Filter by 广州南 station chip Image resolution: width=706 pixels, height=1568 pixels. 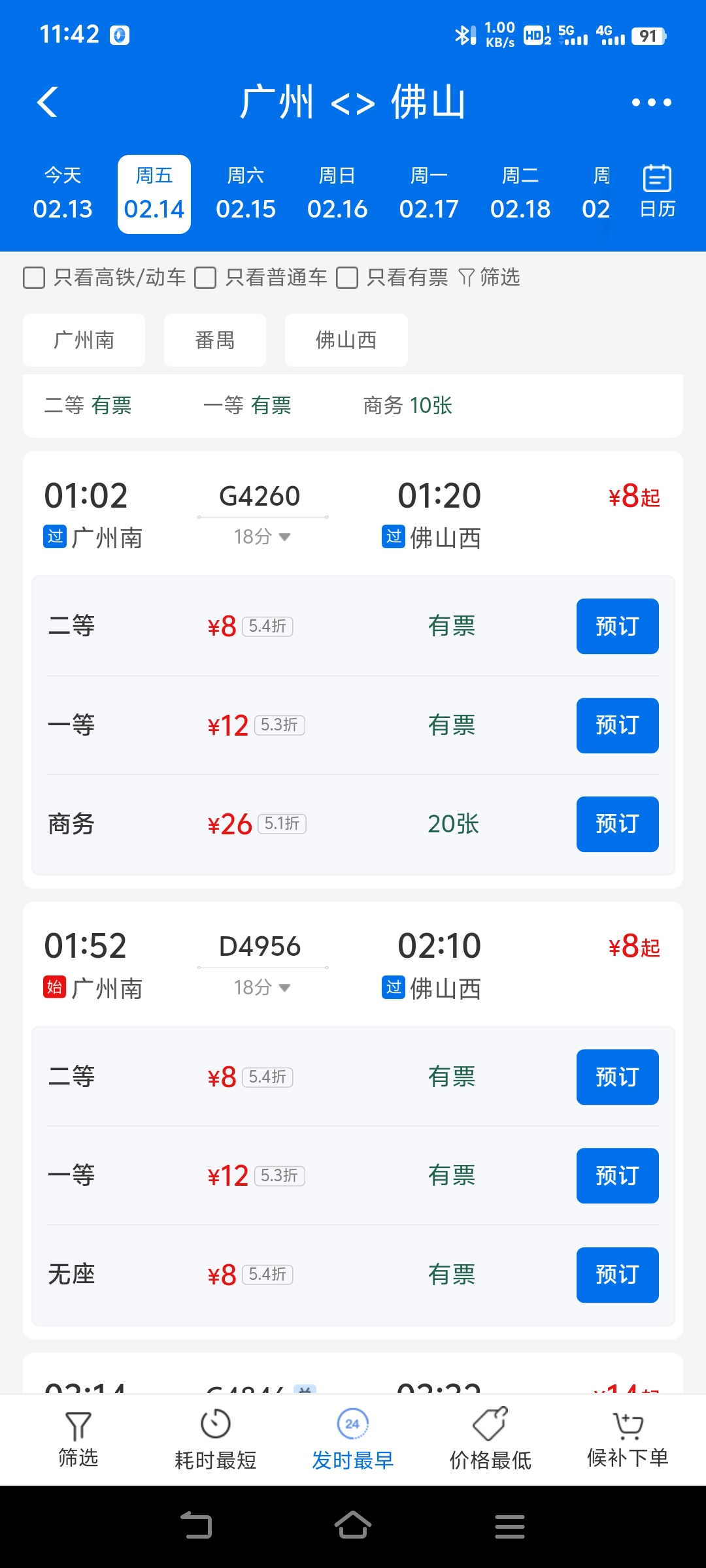click(x=84, y=340)
